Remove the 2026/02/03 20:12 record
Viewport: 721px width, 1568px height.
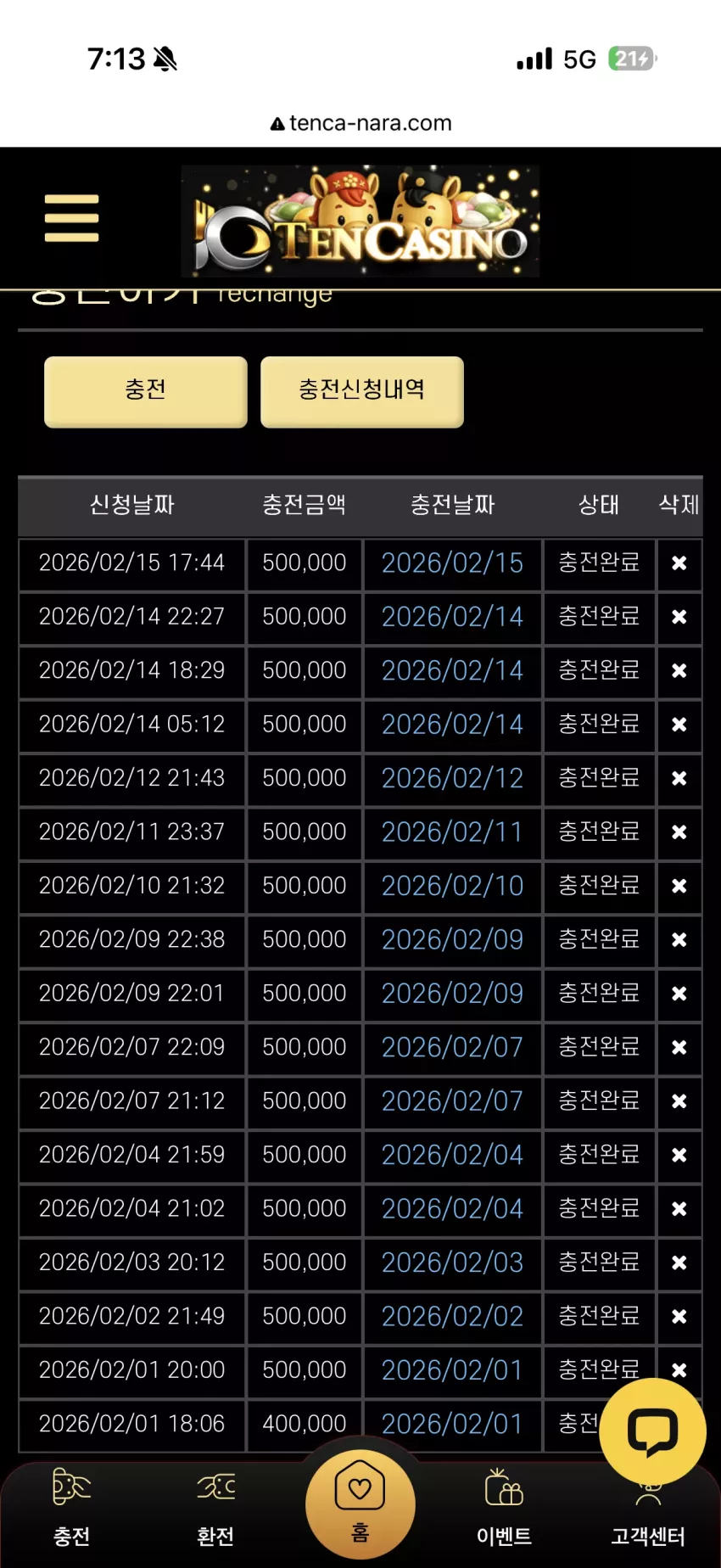[x=679, y=1263]
